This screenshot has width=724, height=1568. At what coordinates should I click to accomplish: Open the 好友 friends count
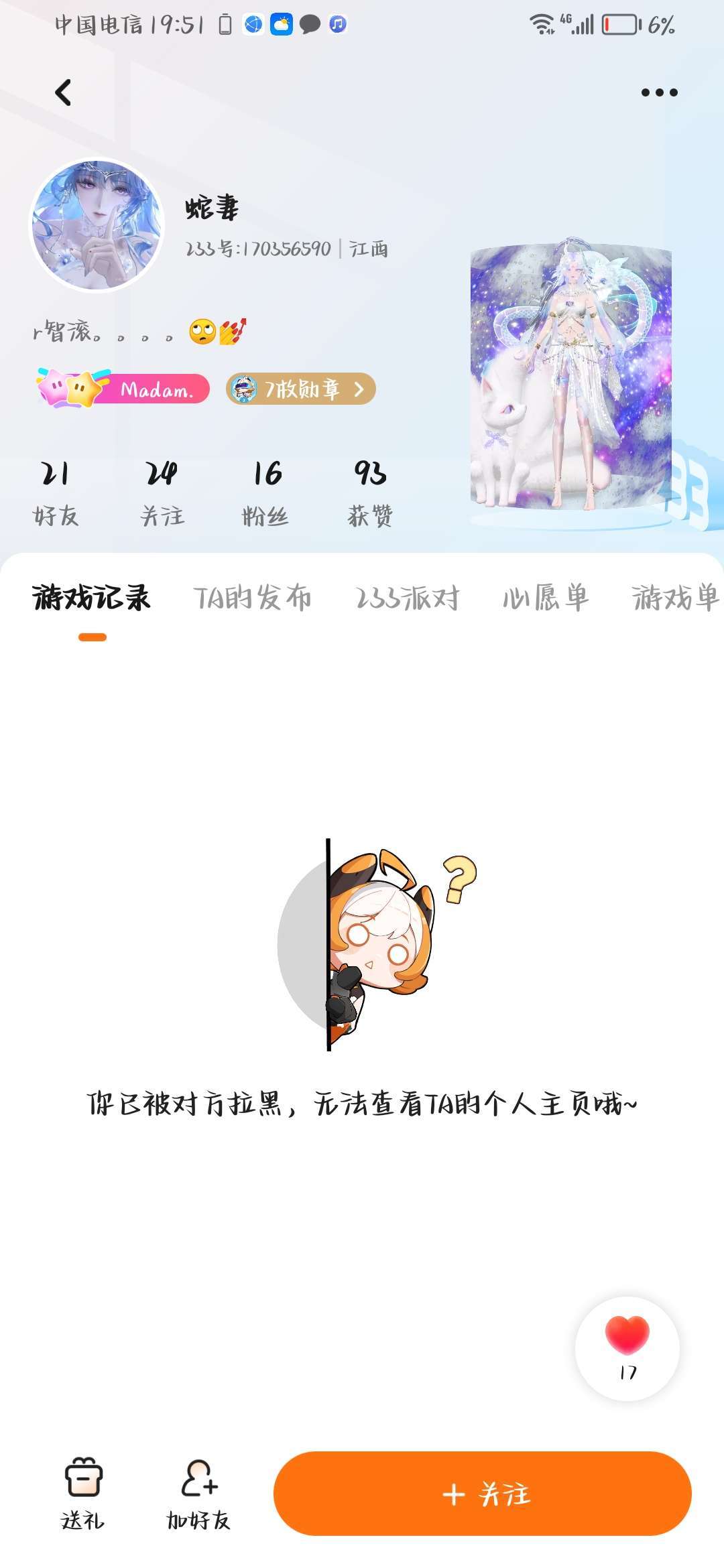coord(56,493)
